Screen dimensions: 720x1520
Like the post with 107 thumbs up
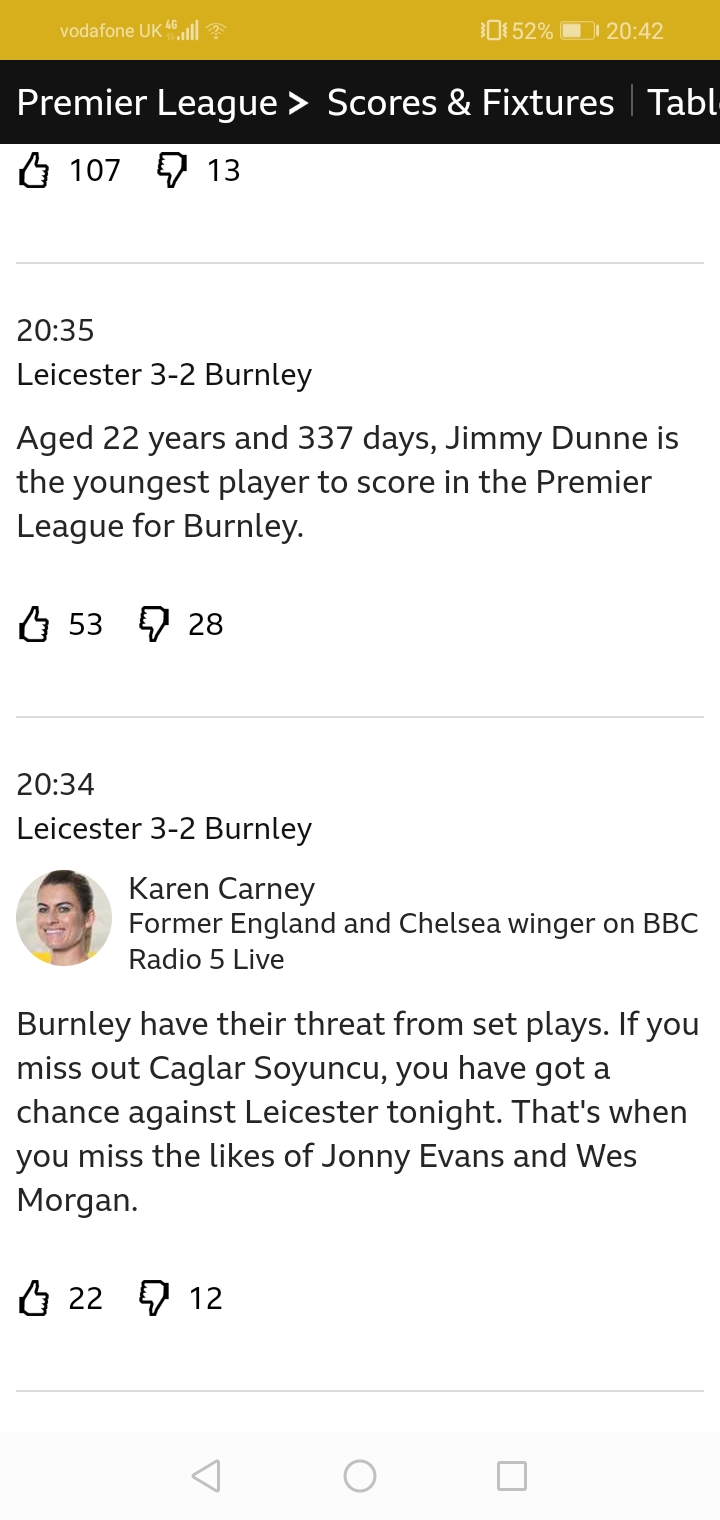pyautogui.click(x=34, y=171)
